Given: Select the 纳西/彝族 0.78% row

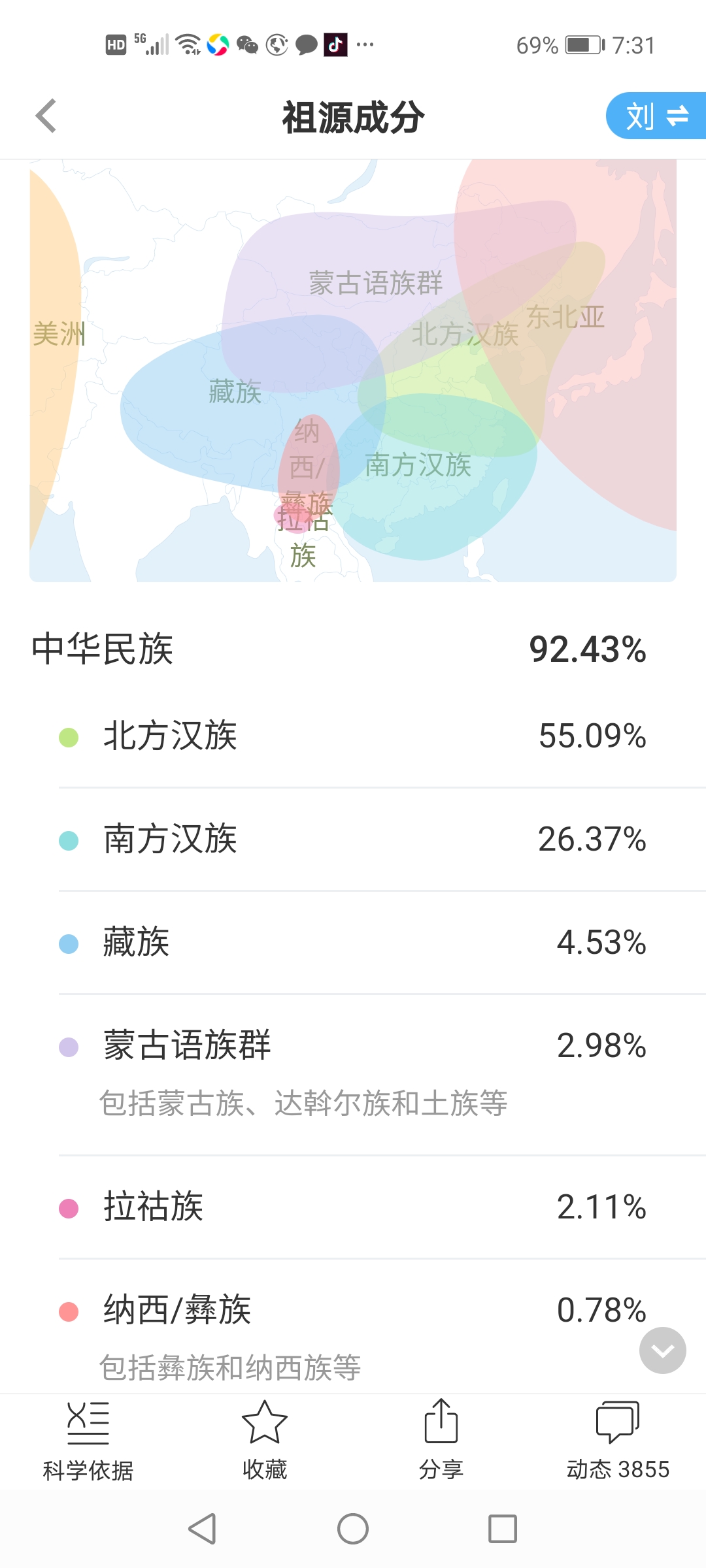Looking at the screenshot, I should (x=353, y=1326).
